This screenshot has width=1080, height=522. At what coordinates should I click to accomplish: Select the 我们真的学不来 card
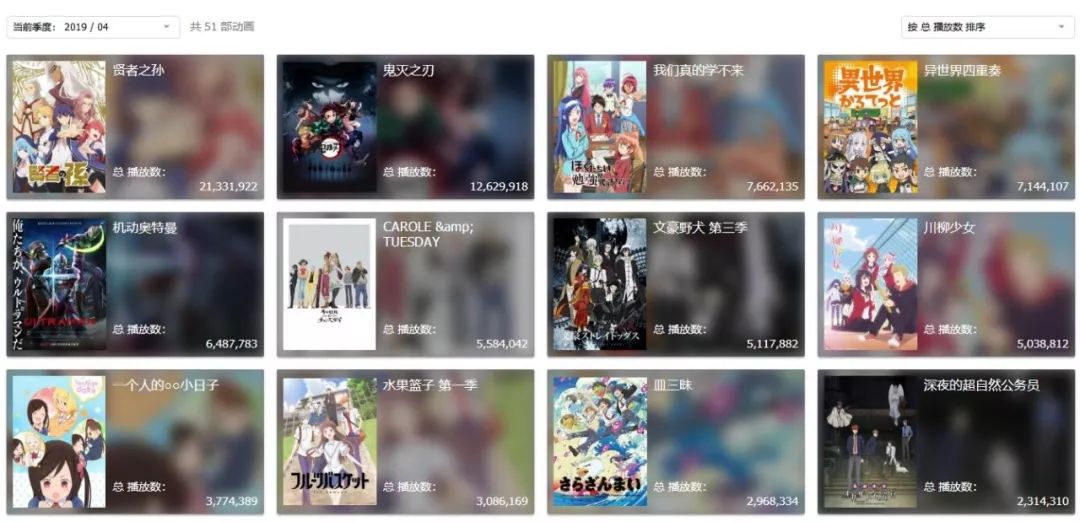point(675,127)
